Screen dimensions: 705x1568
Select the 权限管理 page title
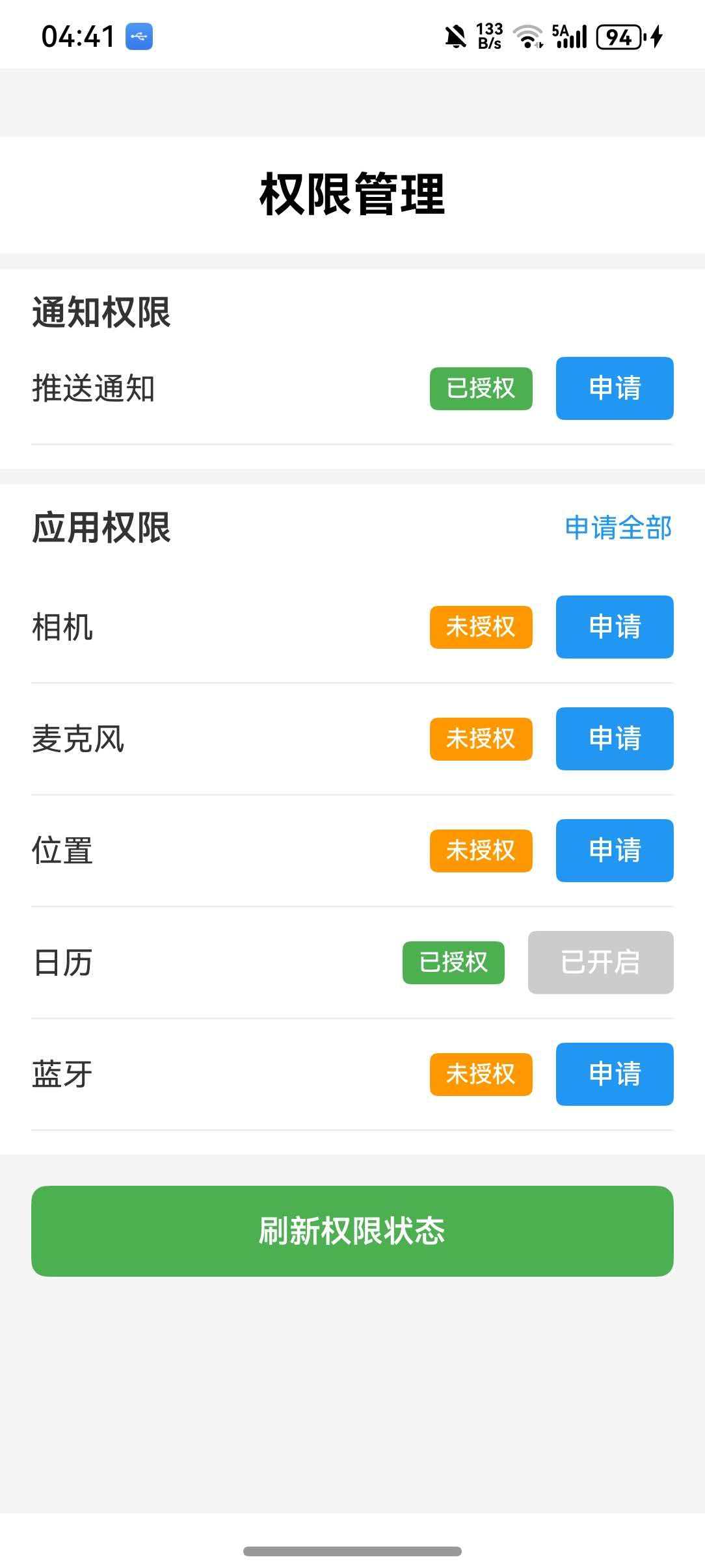[352, 193]
